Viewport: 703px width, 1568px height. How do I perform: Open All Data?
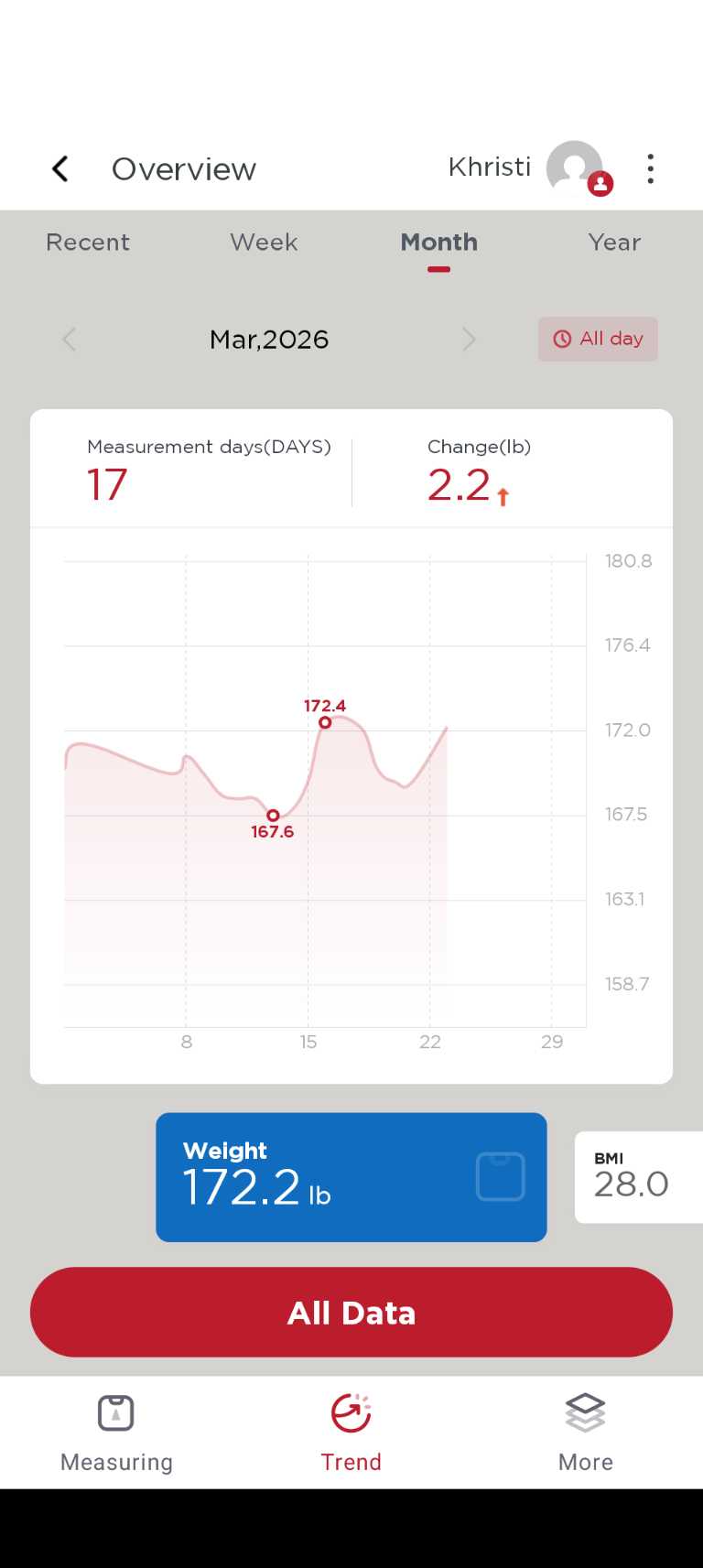pyautogui.click(x=351, y=1312)
